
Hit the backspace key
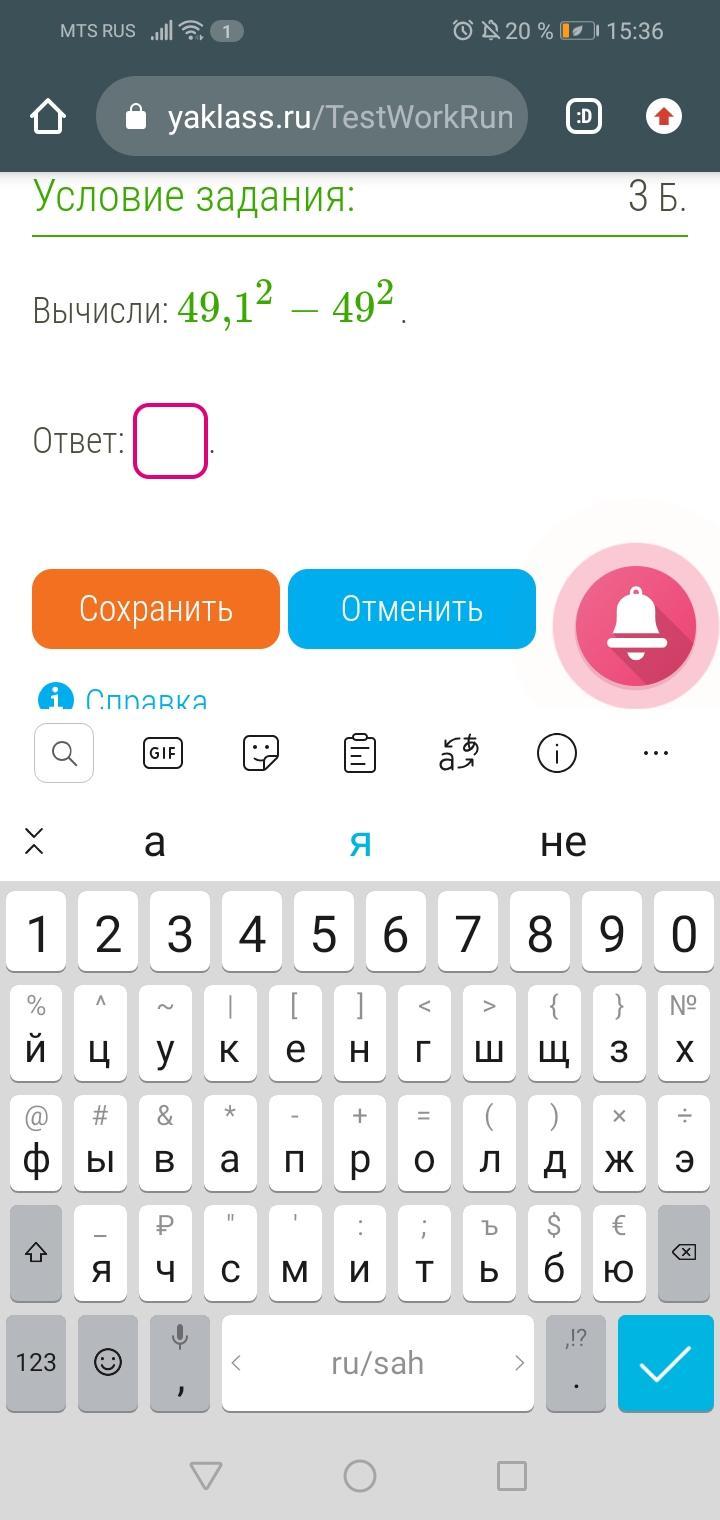[x=684, y=1253]
